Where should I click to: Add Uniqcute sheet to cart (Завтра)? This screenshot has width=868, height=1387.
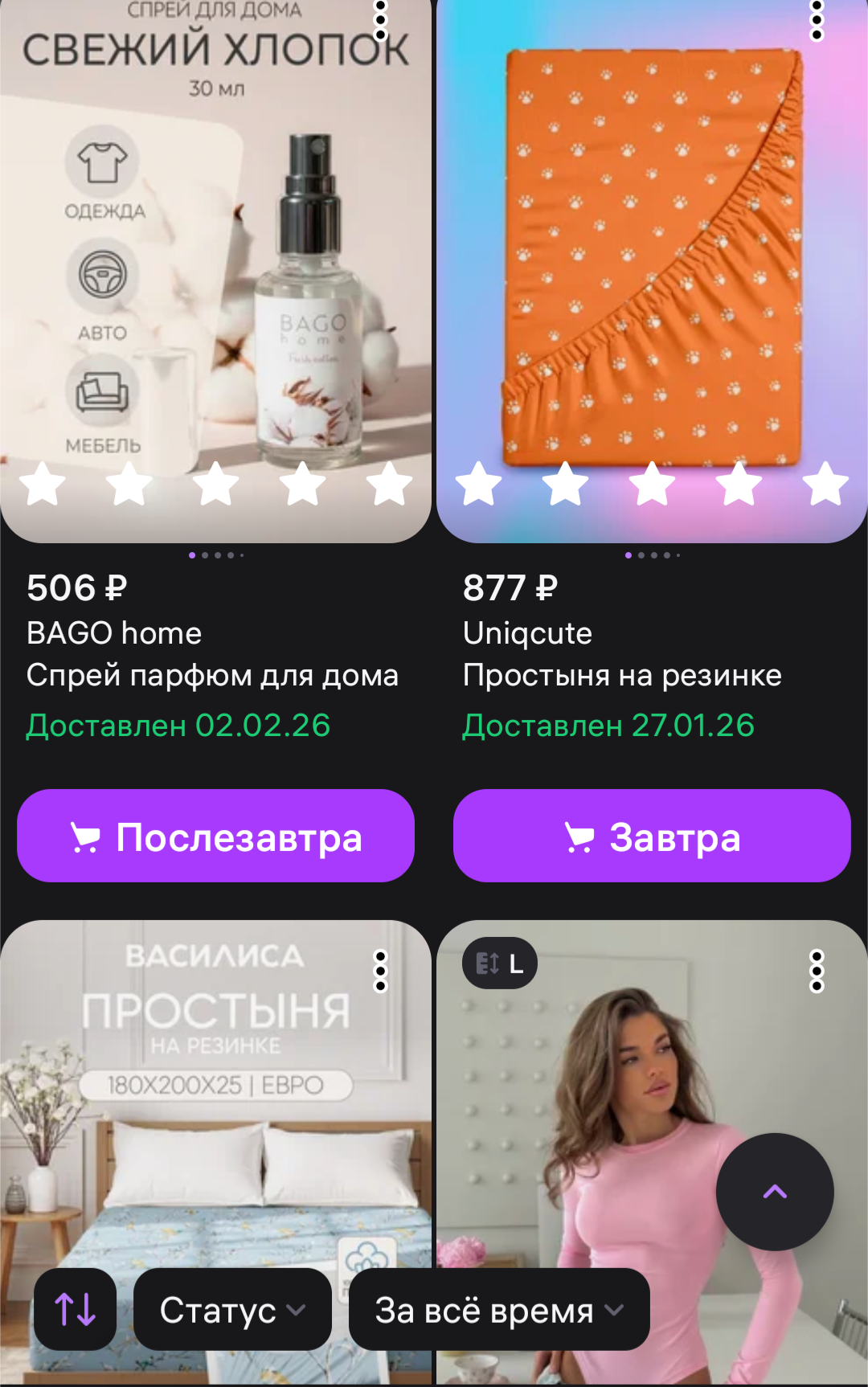tap(652, 837)
